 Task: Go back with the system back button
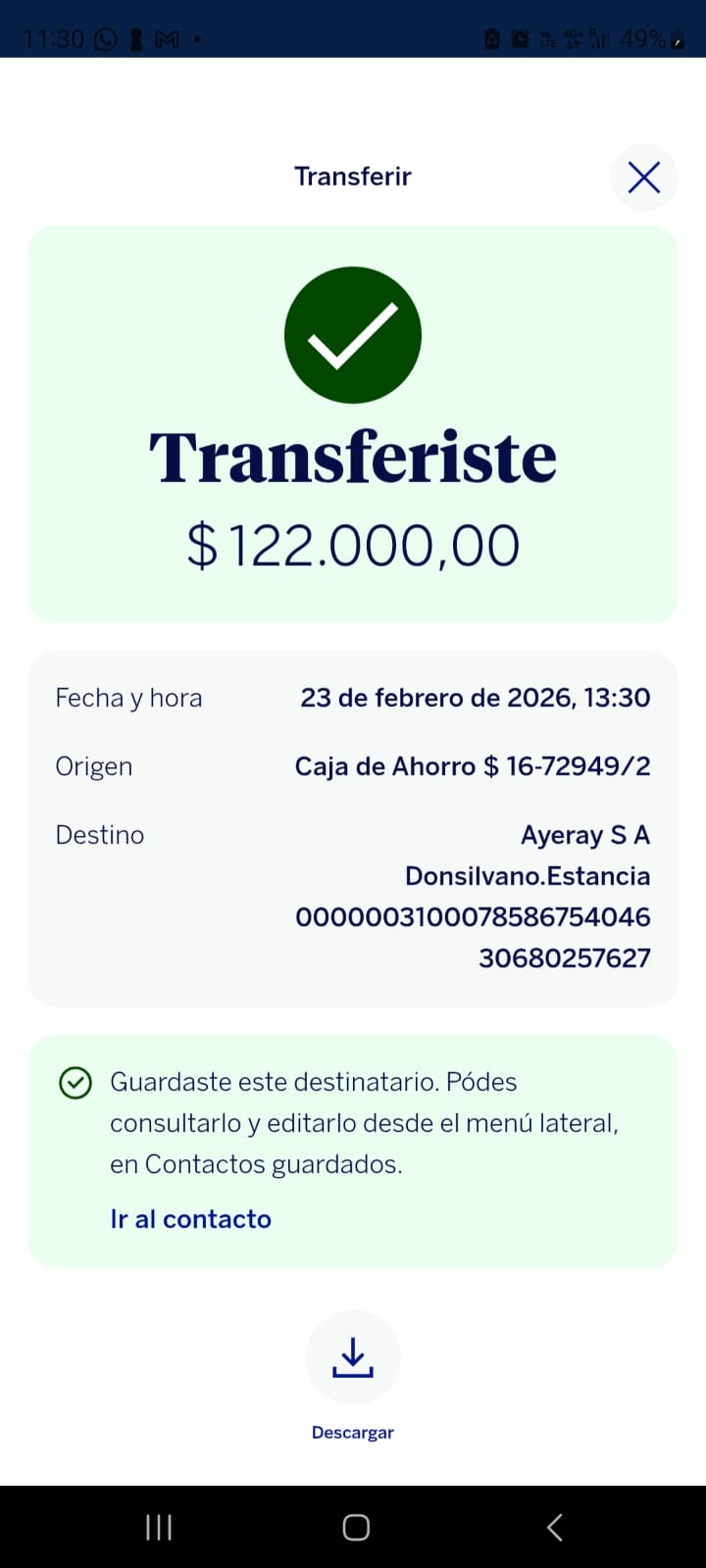tap(554, 1527)
